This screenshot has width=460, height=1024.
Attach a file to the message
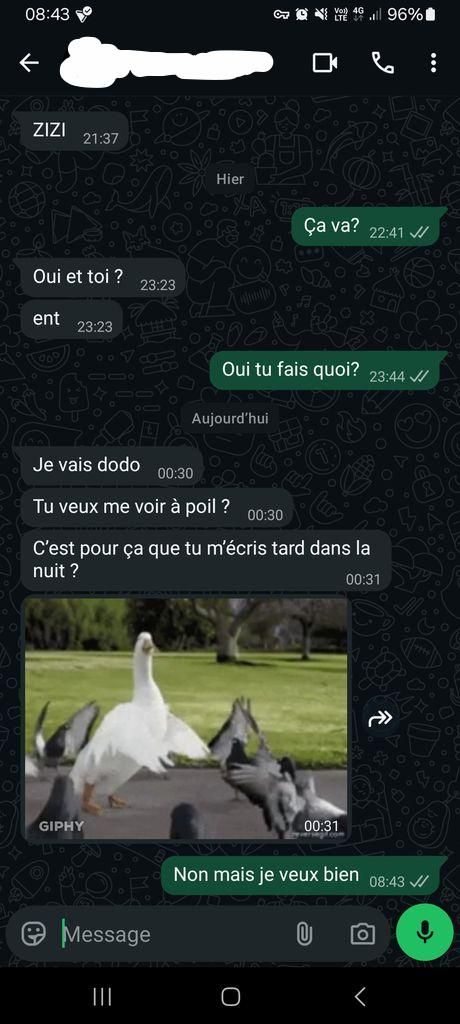[x=304, y=935]
